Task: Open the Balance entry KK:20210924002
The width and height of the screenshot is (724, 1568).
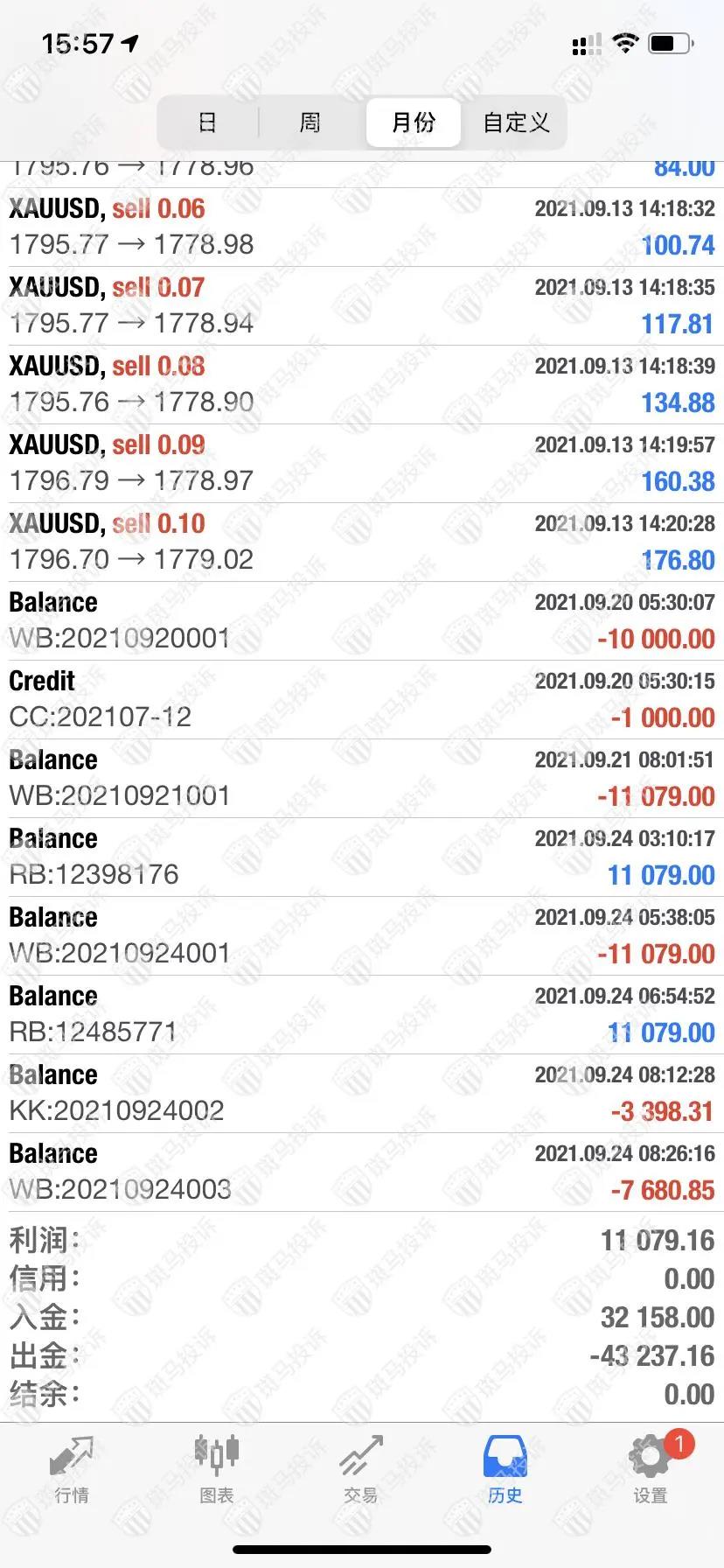Action: (362, 1094)
